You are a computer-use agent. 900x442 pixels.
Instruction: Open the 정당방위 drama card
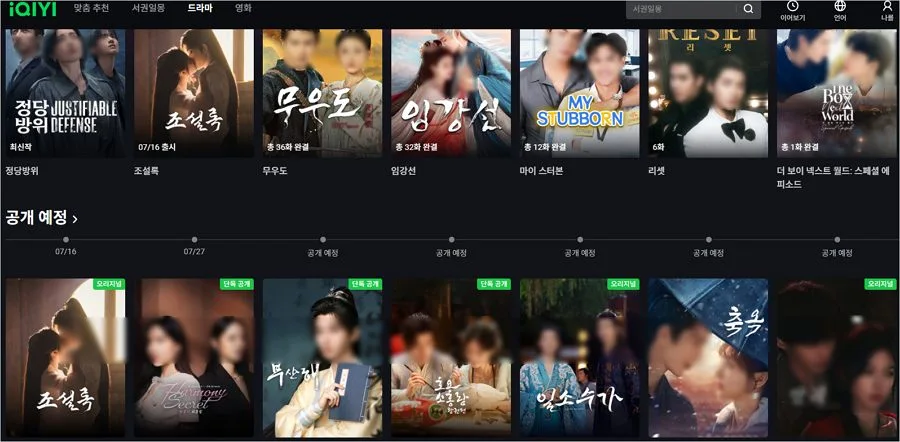64,93
